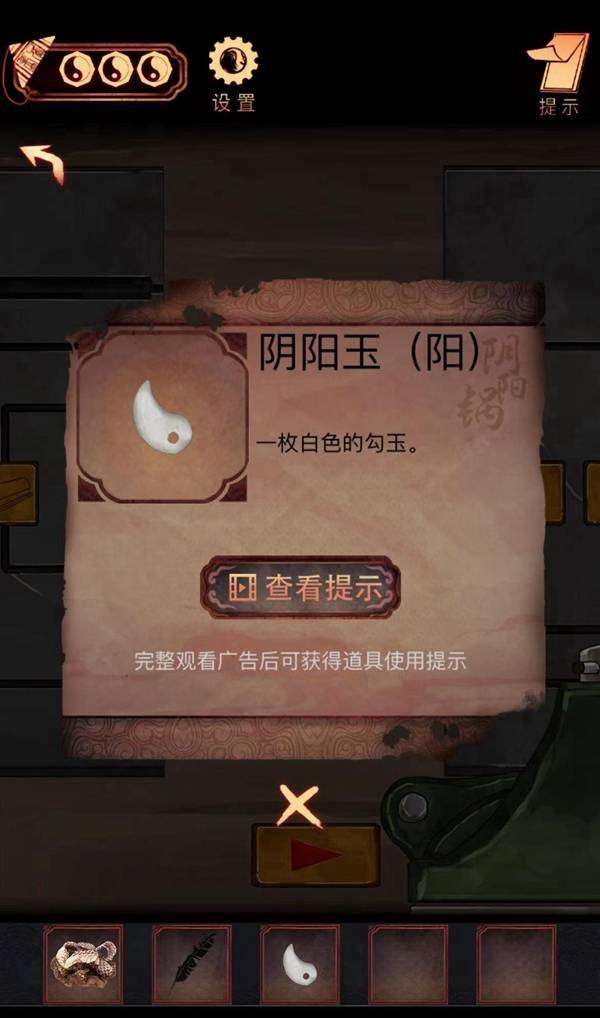Tap the red arrow button
Screen dimensions: 600x1018
(316, 855)
